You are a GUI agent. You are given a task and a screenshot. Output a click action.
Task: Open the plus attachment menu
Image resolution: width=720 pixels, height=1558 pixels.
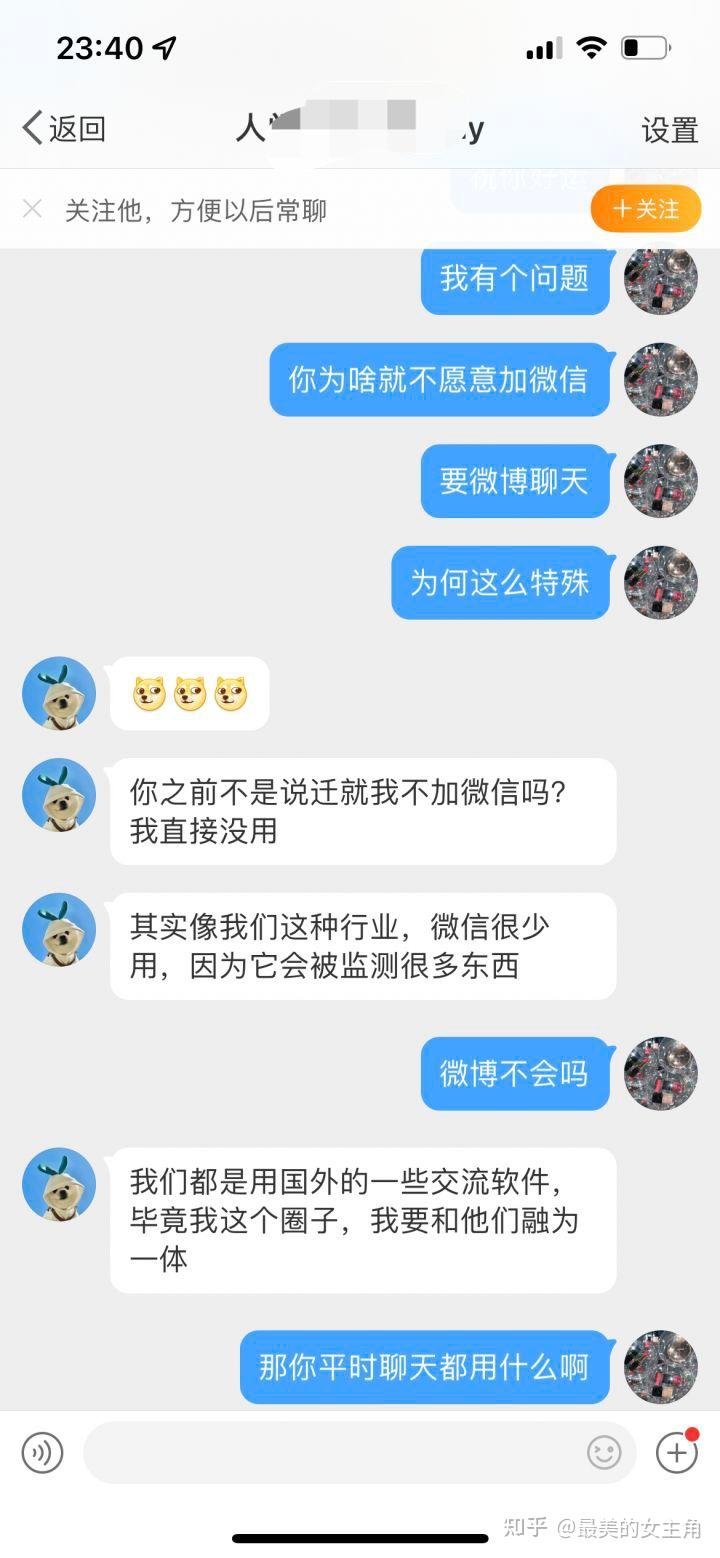[676, 1452]
